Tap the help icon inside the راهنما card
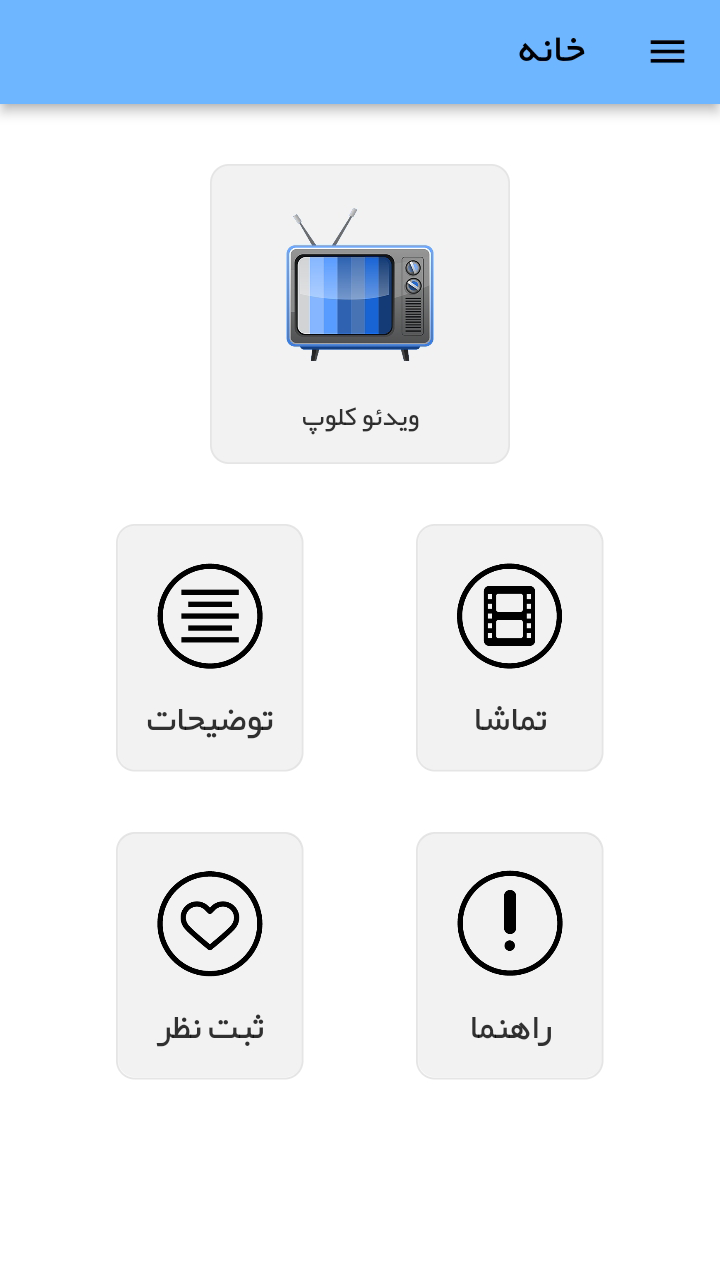720x1276 pixels. click(x=510, y=923)
